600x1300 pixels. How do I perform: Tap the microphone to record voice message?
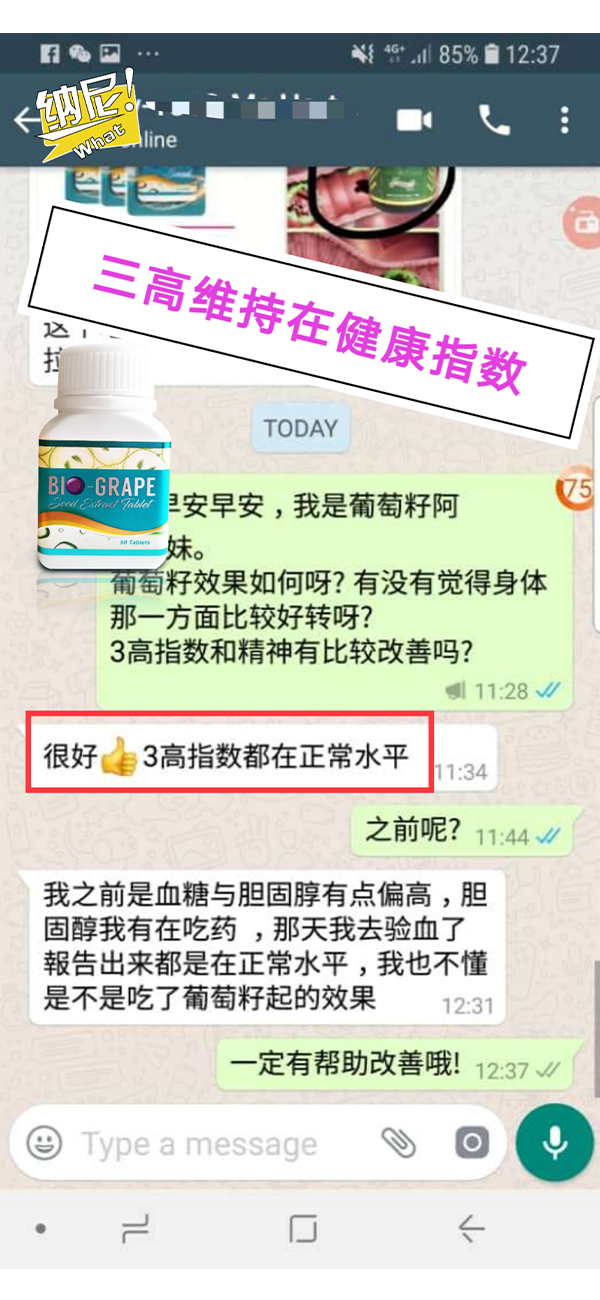tap(555, 1142)
